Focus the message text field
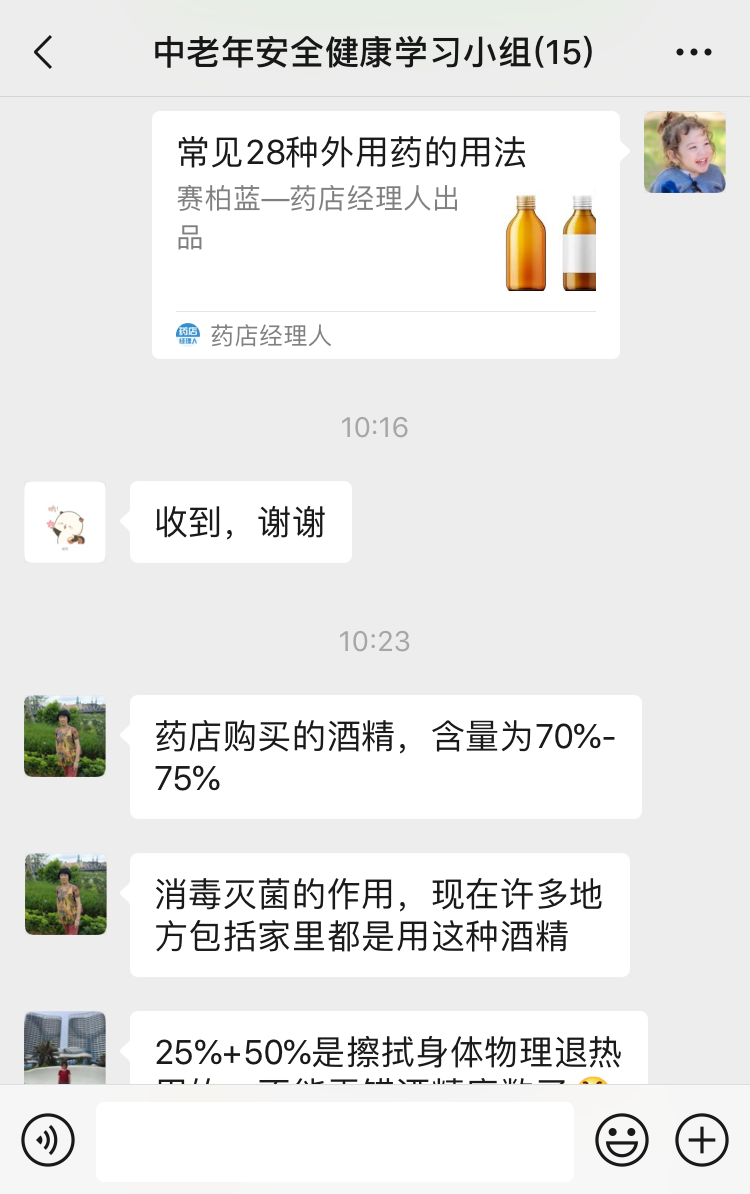This screenshot has width=750, height=1194. [x=335, y=1141]
